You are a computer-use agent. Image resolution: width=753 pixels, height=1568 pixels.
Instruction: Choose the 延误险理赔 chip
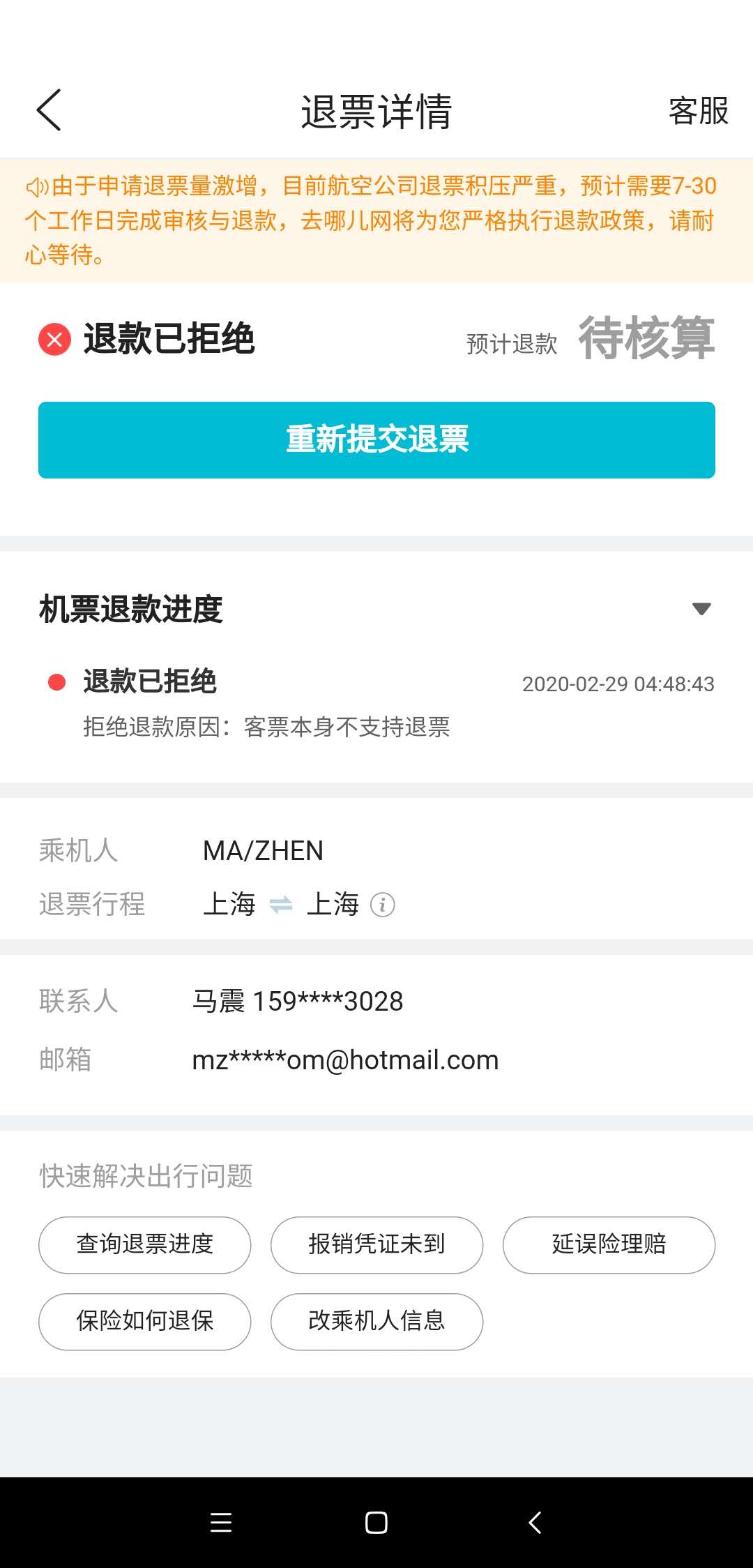[x=609, y=1245]
